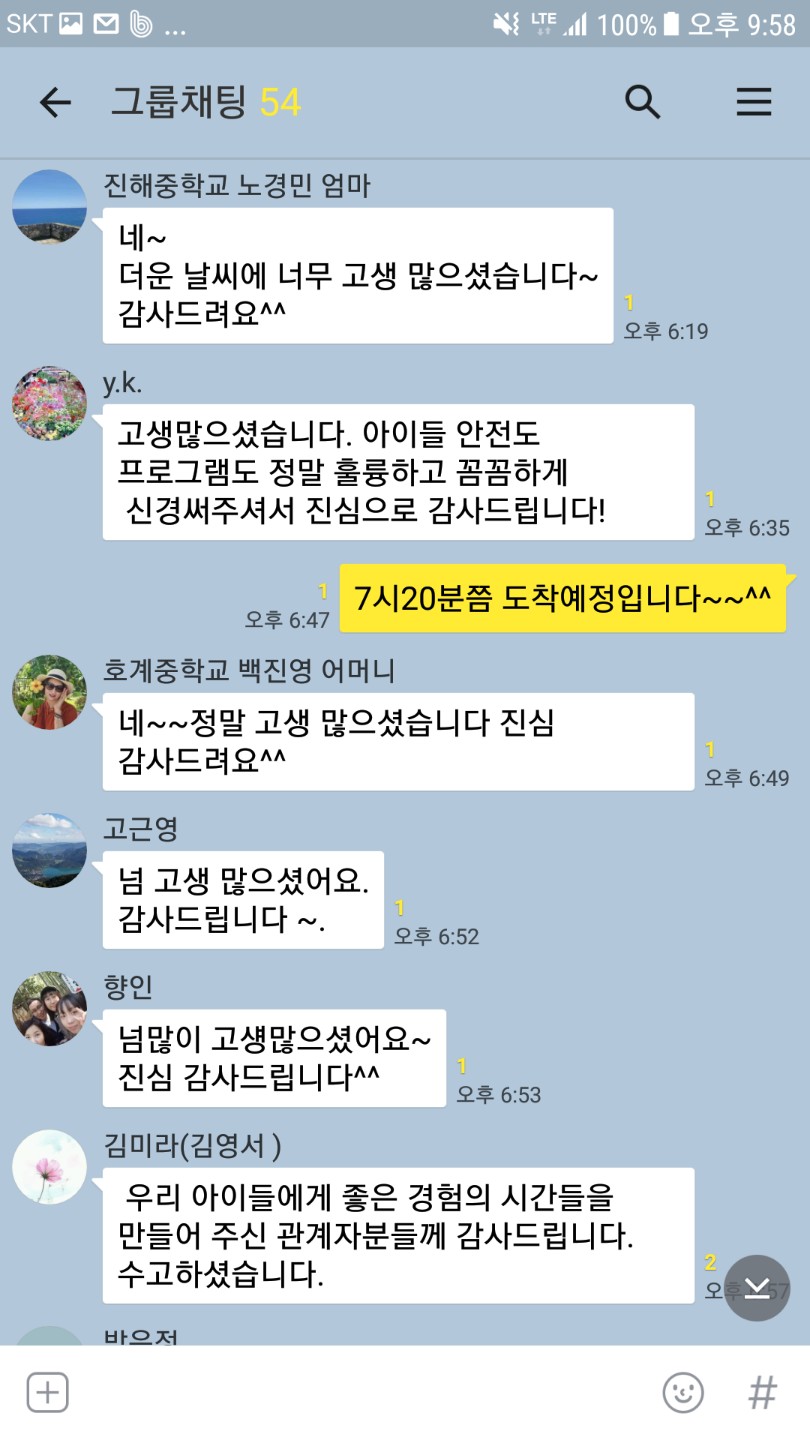View profile picture of 진해중학교 노경민 엄마
810x1440 pixels.
pyautogui.click(x=49, y=207)
